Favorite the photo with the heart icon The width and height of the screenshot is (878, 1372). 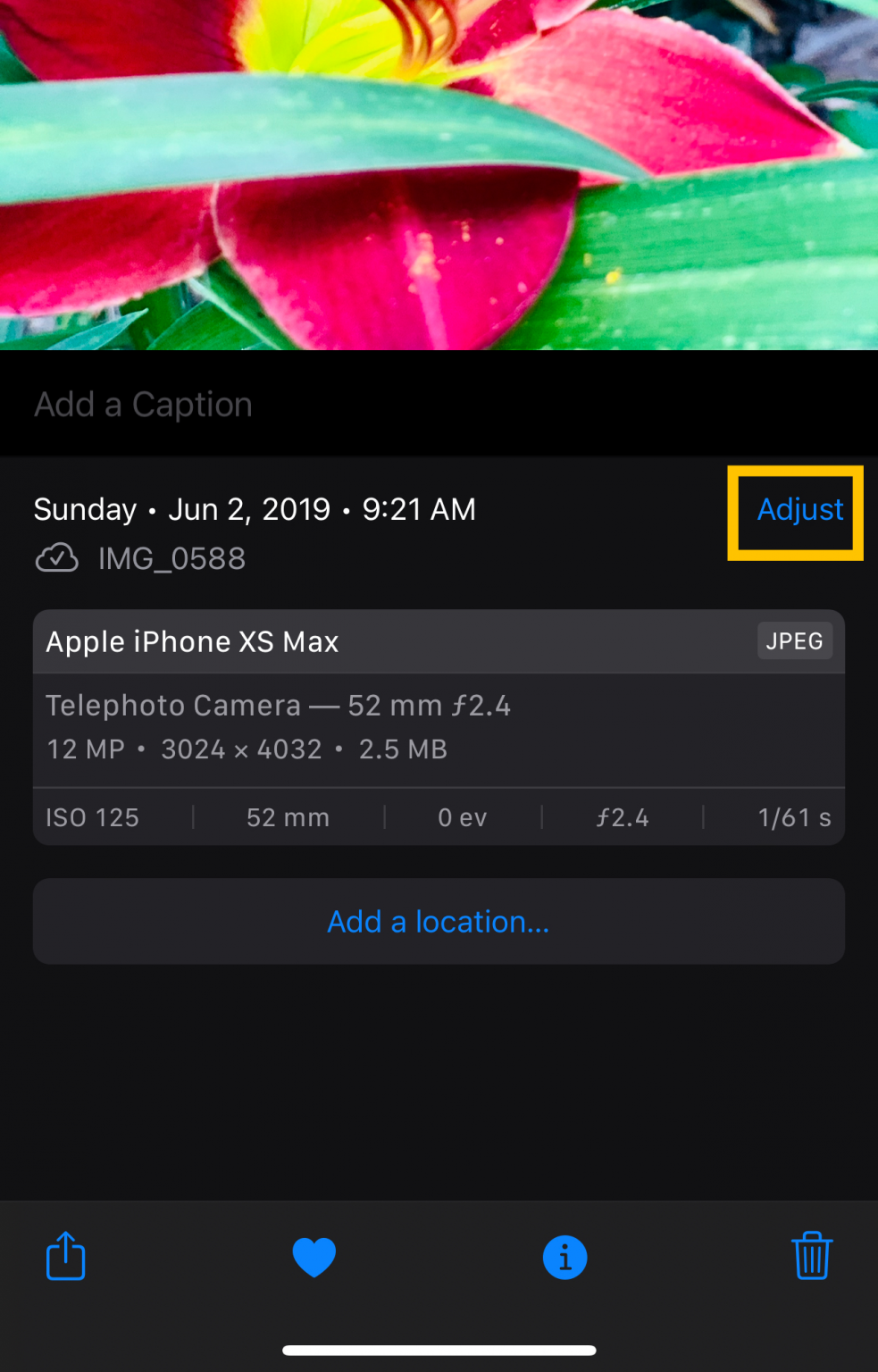314,1256
